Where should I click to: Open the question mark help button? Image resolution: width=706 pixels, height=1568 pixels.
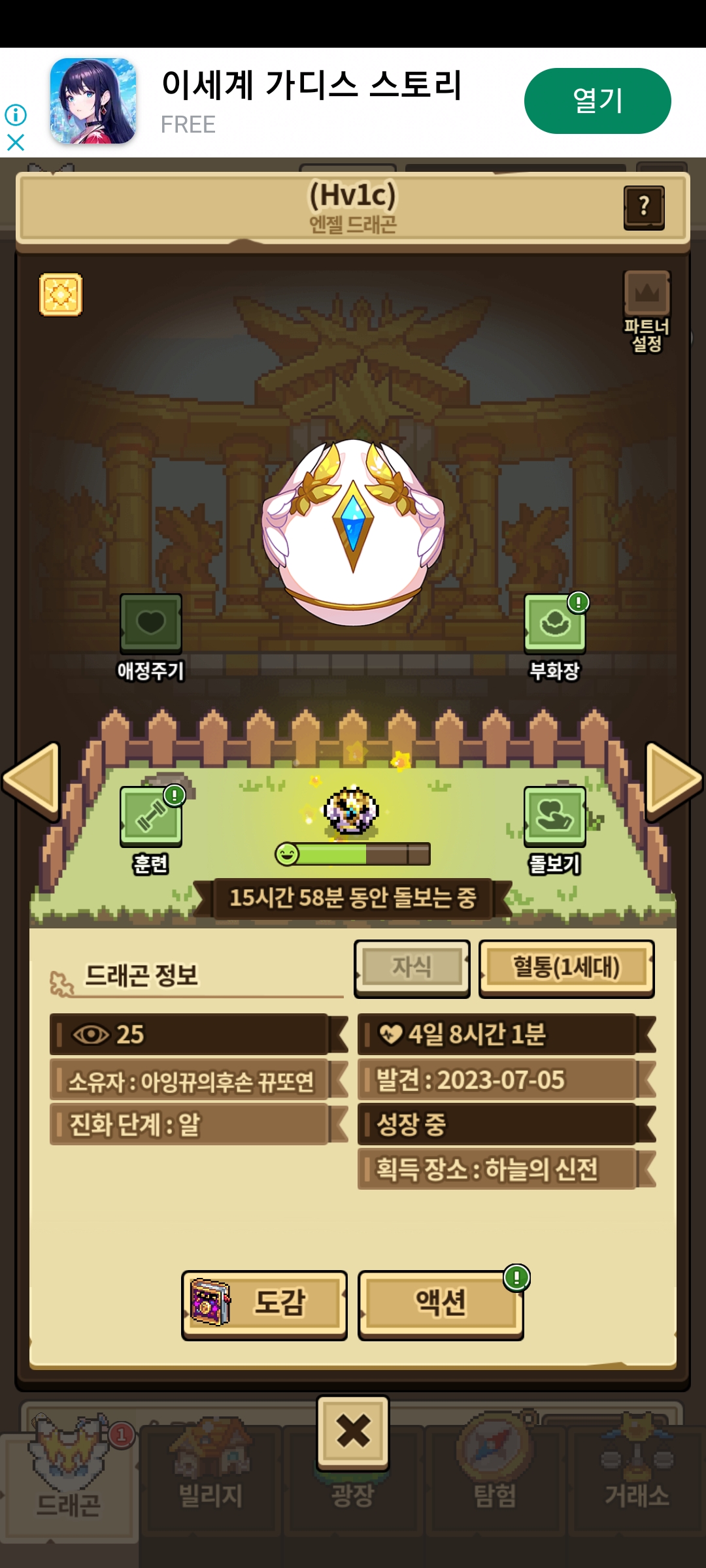644,207
